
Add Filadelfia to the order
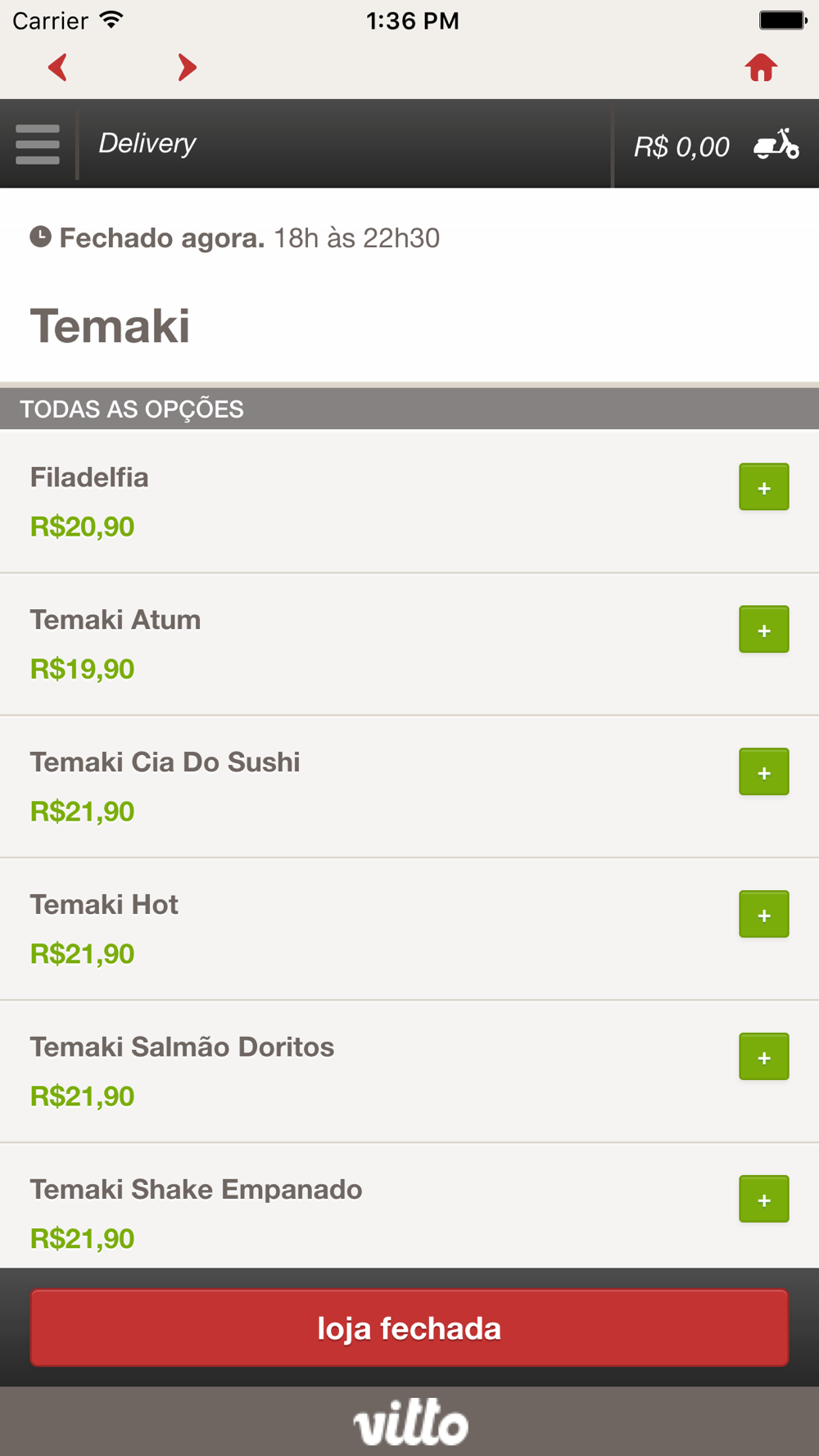point(764,487)
